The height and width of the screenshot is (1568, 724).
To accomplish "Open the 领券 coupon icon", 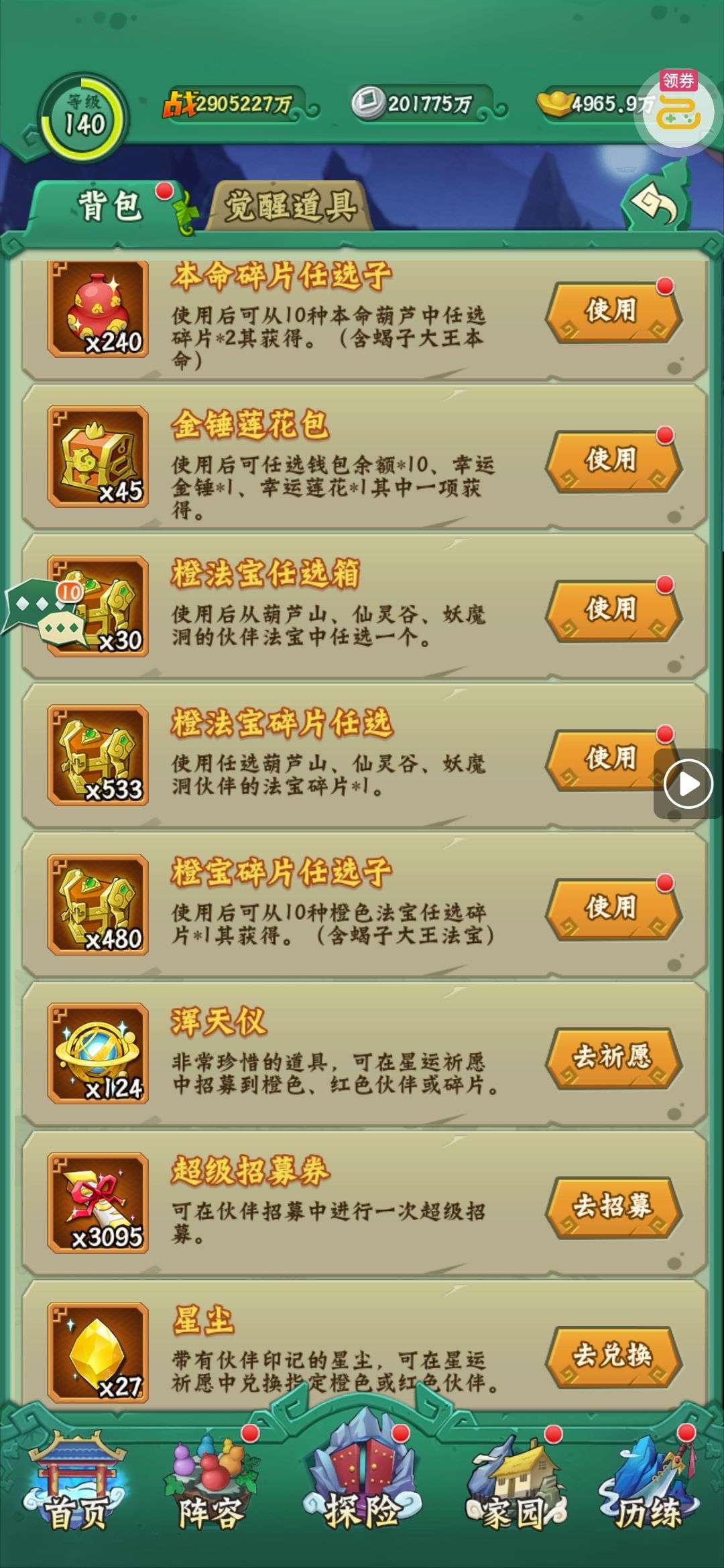I will pyautogui.click(x=677, y=107).
